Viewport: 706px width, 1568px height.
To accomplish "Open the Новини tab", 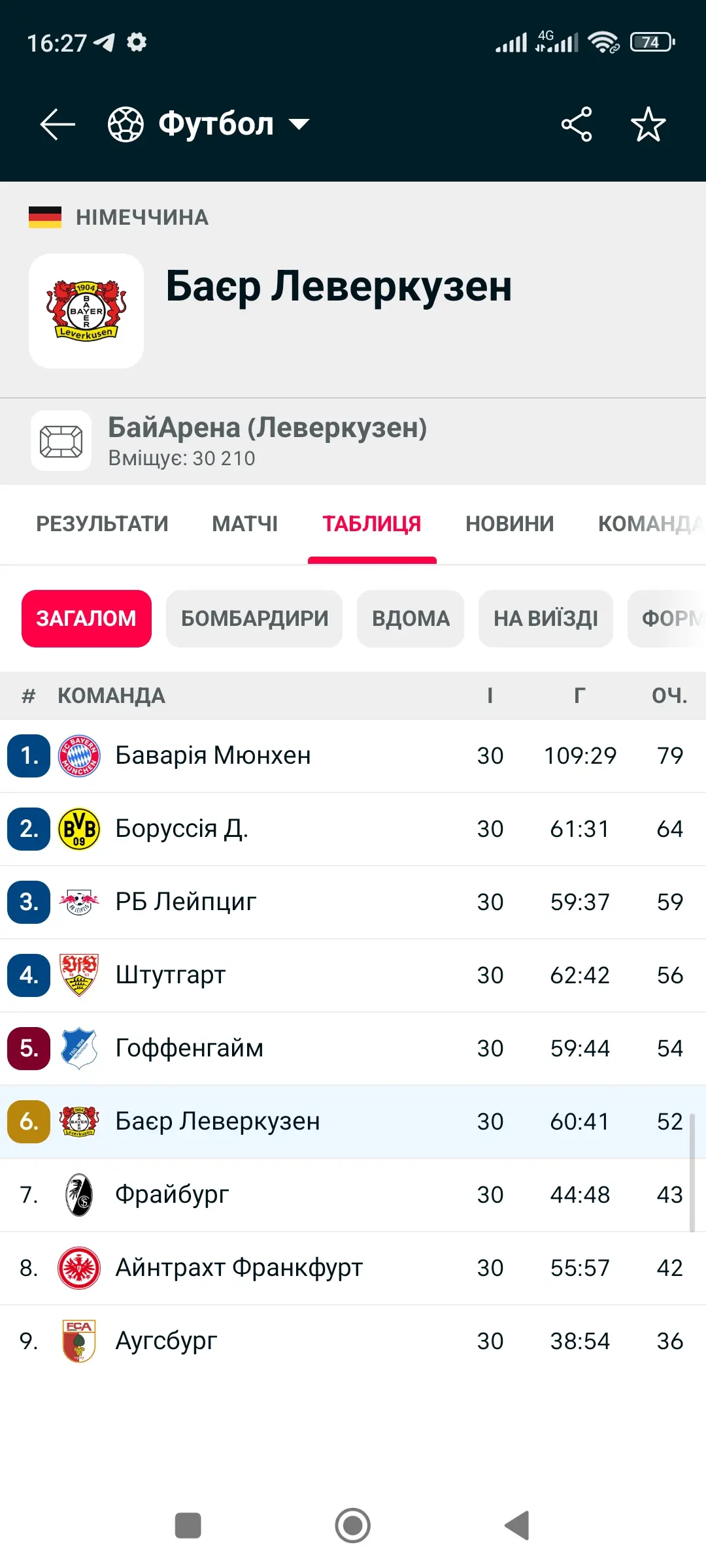I will pyautogui.click(x=509, y=523).
